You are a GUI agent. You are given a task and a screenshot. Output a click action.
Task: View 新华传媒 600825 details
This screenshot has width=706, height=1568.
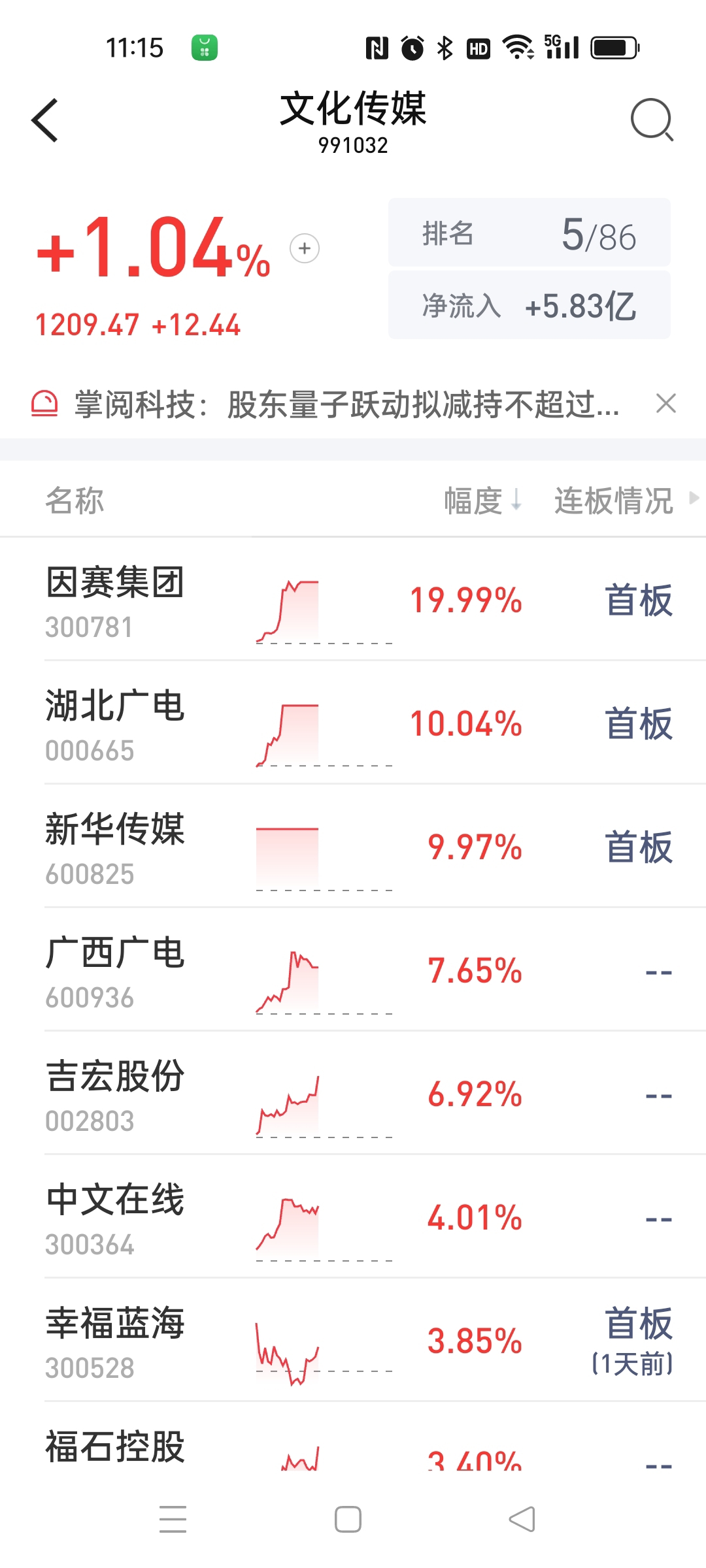coord(353,846)
